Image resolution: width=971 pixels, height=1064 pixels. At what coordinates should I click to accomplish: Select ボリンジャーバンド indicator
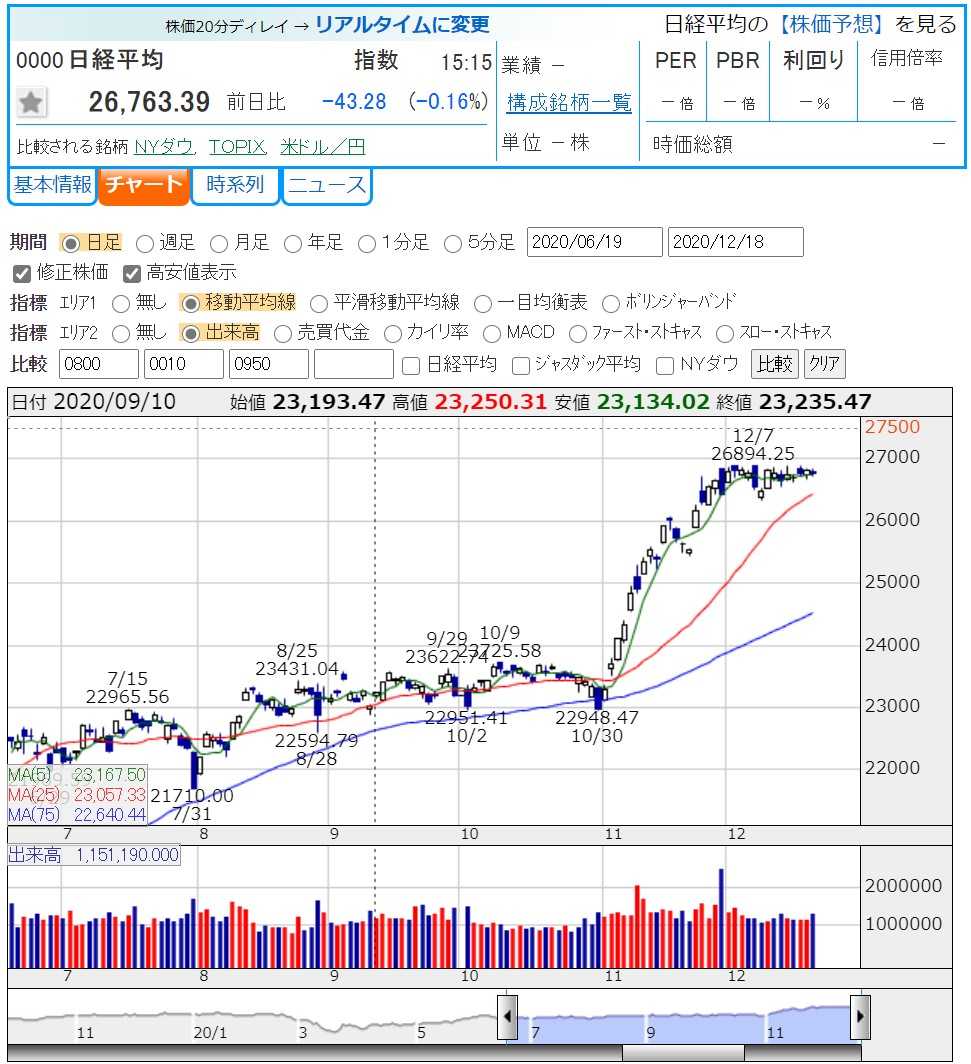[611, 303]
